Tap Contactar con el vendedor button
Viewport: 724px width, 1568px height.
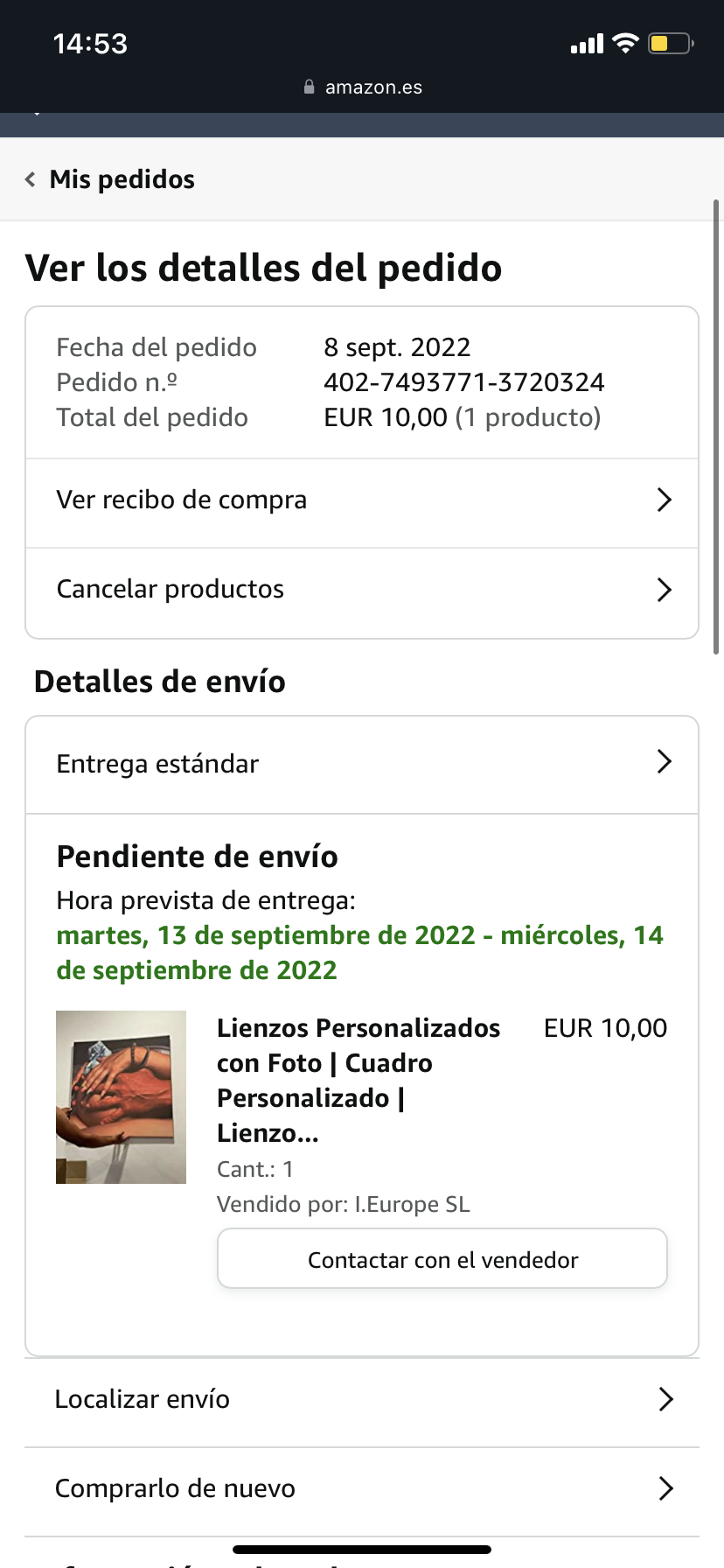pos(442,1259)
